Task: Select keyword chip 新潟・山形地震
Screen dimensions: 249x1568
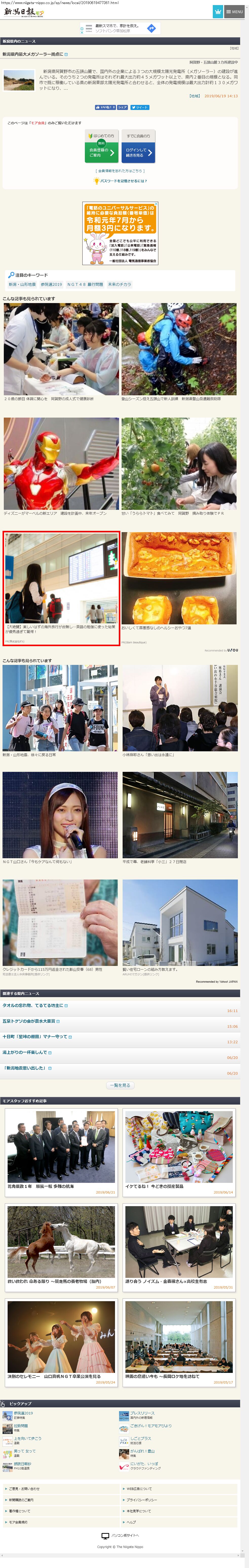Action: pyautogui.click(x=22, y=284)
